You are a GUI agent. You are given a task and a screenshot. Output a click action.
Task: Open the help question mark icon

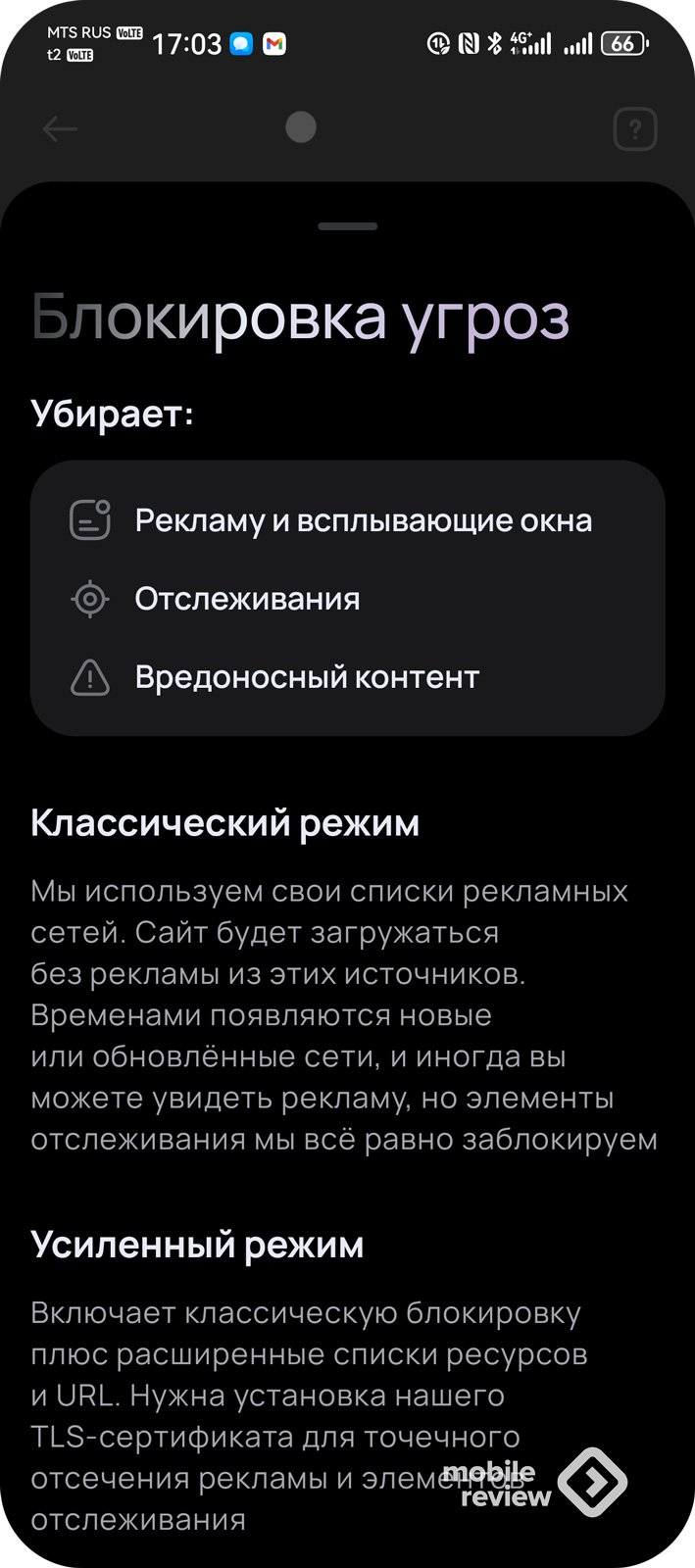click(x=634, y=129)
